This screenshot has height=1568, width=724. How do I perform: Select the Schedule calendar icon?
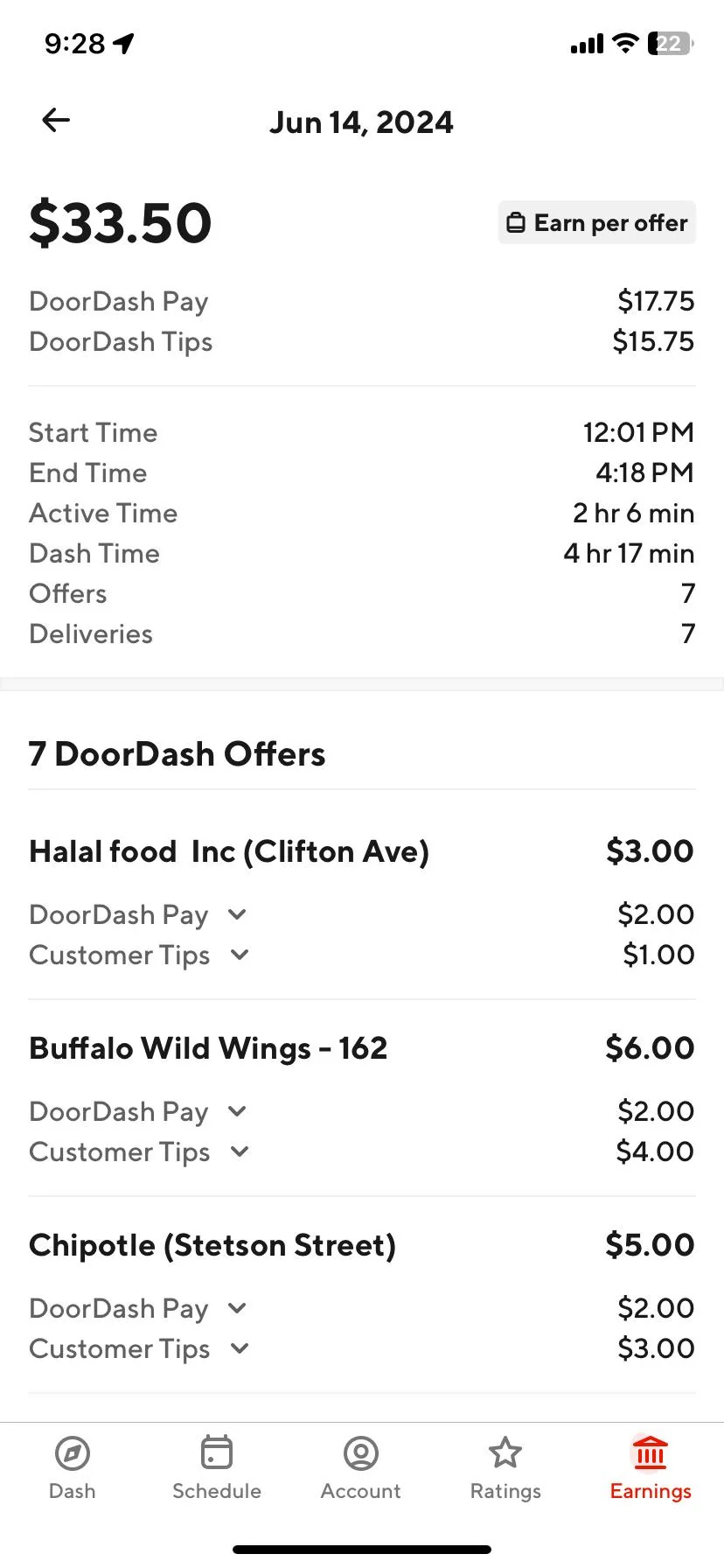[216, 1452]
